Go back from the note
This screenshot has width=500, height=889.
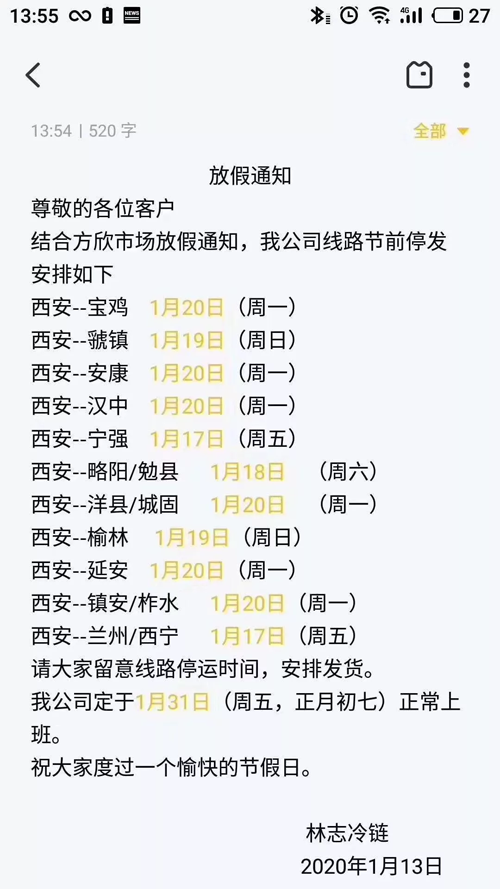[x=33, y=75]
